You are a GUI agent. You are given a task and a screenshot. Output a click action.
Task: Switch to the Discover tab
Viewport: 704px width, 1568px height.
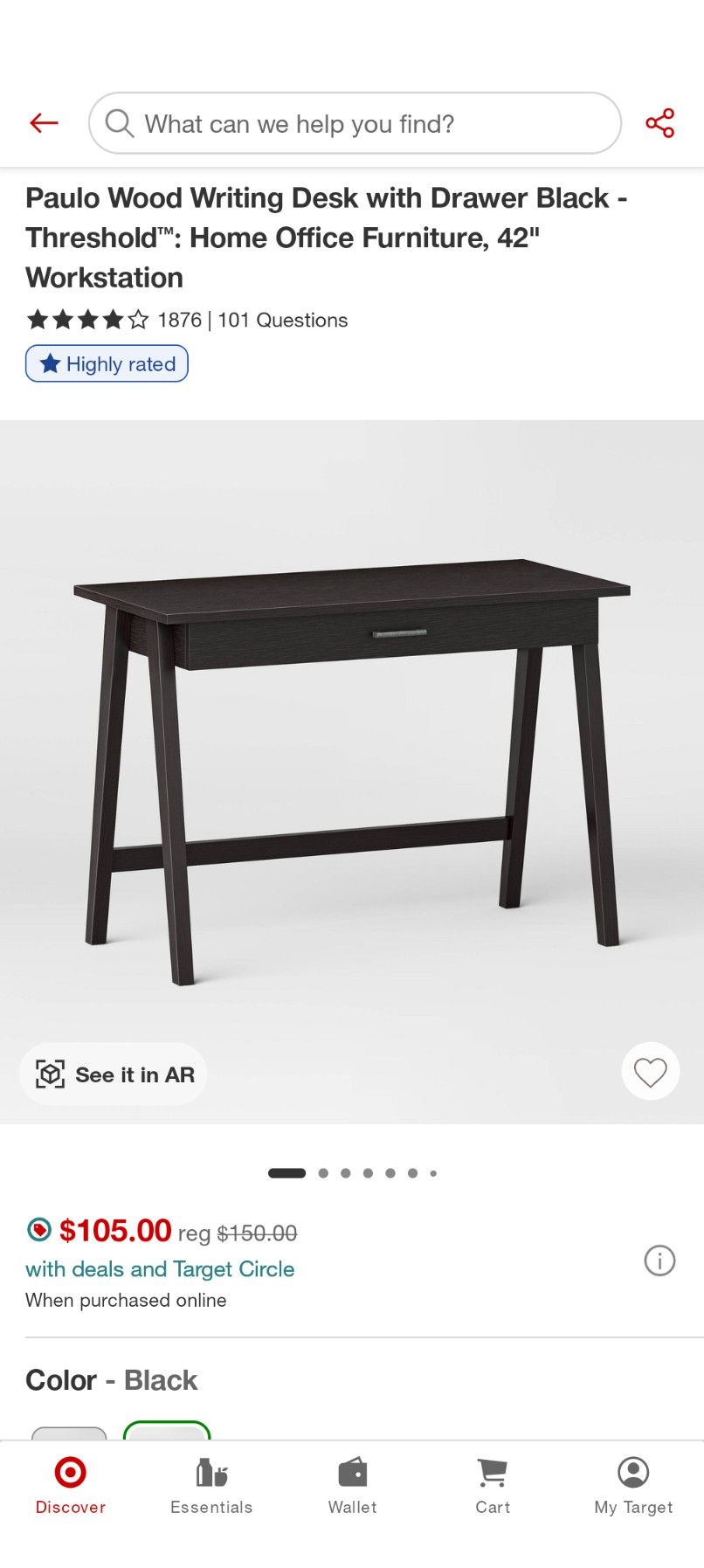[71, 1485]
